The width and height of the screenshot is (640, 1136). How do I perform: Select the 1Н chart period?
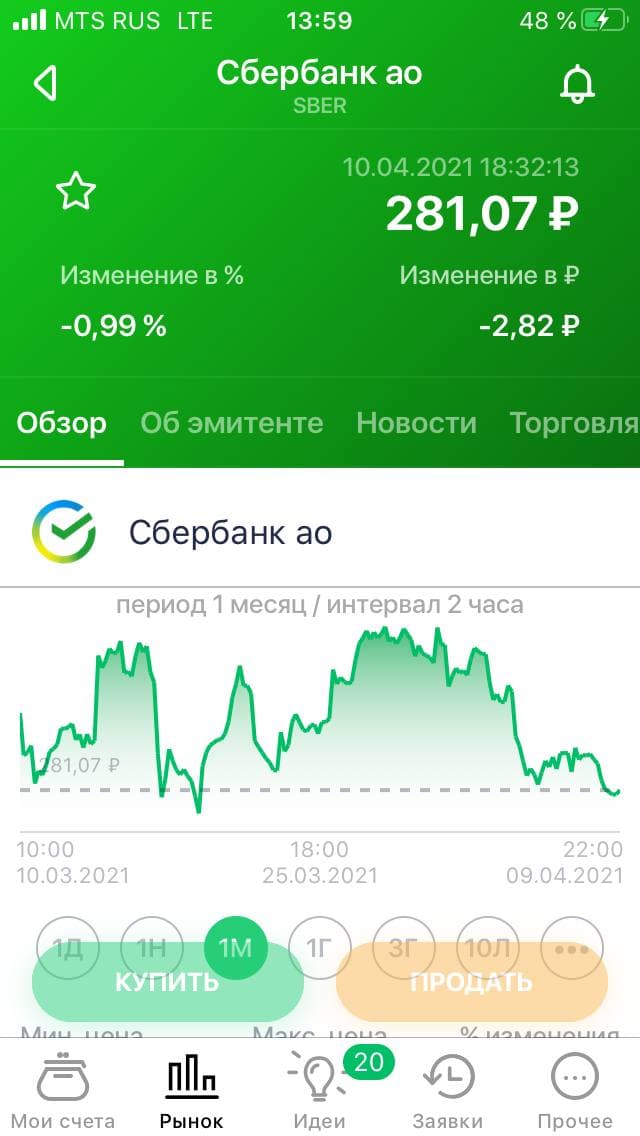(151, 948)
